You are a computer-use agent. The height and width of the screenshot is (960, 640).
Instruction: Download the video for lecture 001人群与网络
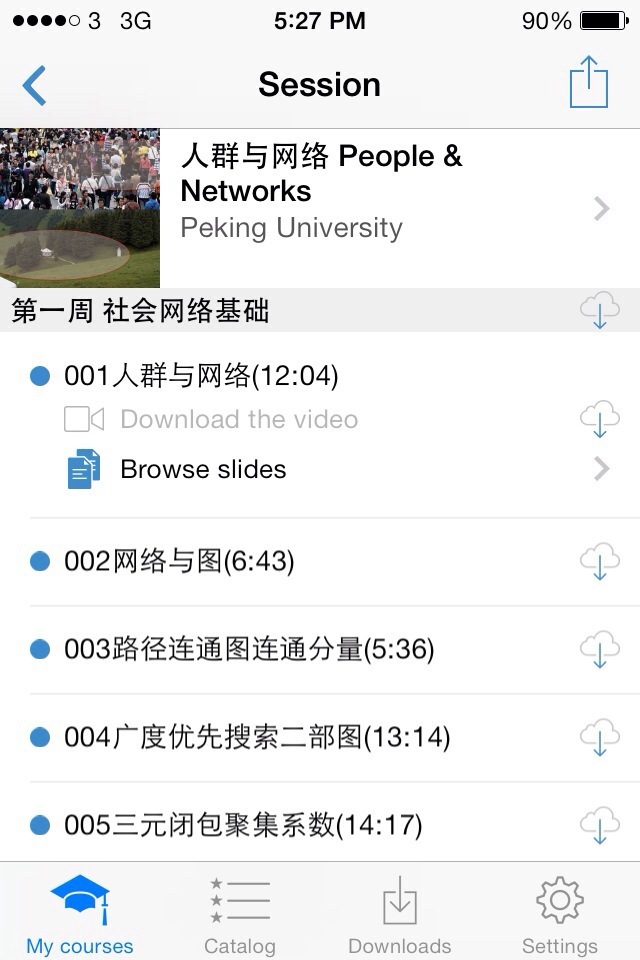(599, 420)
